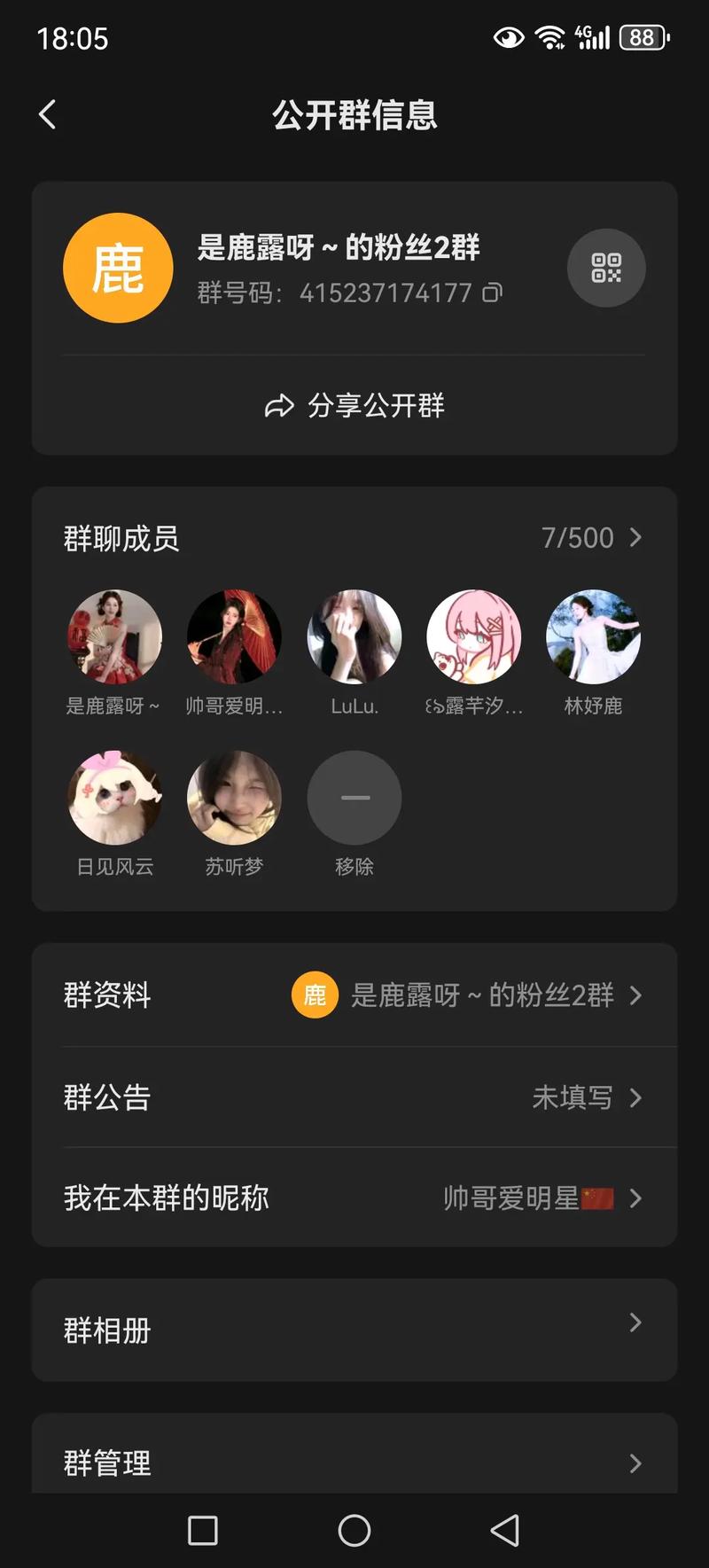Screen dimensions: 709x1568
Task: Open the group QR code
Action: click(x=606, y=268)
